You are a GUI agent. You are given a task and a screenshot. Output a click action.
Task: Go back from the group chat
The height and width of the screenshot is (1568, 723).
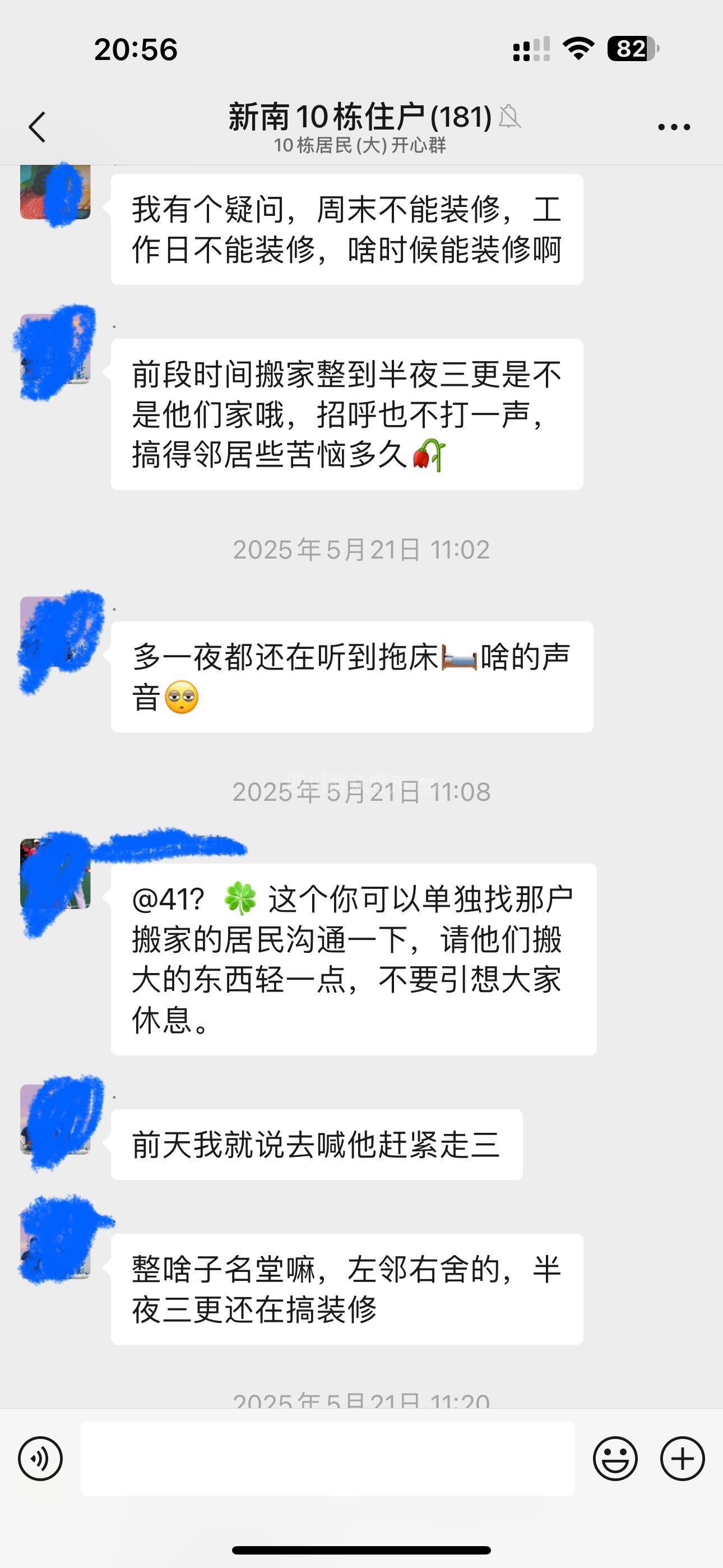tap(38, 127)
